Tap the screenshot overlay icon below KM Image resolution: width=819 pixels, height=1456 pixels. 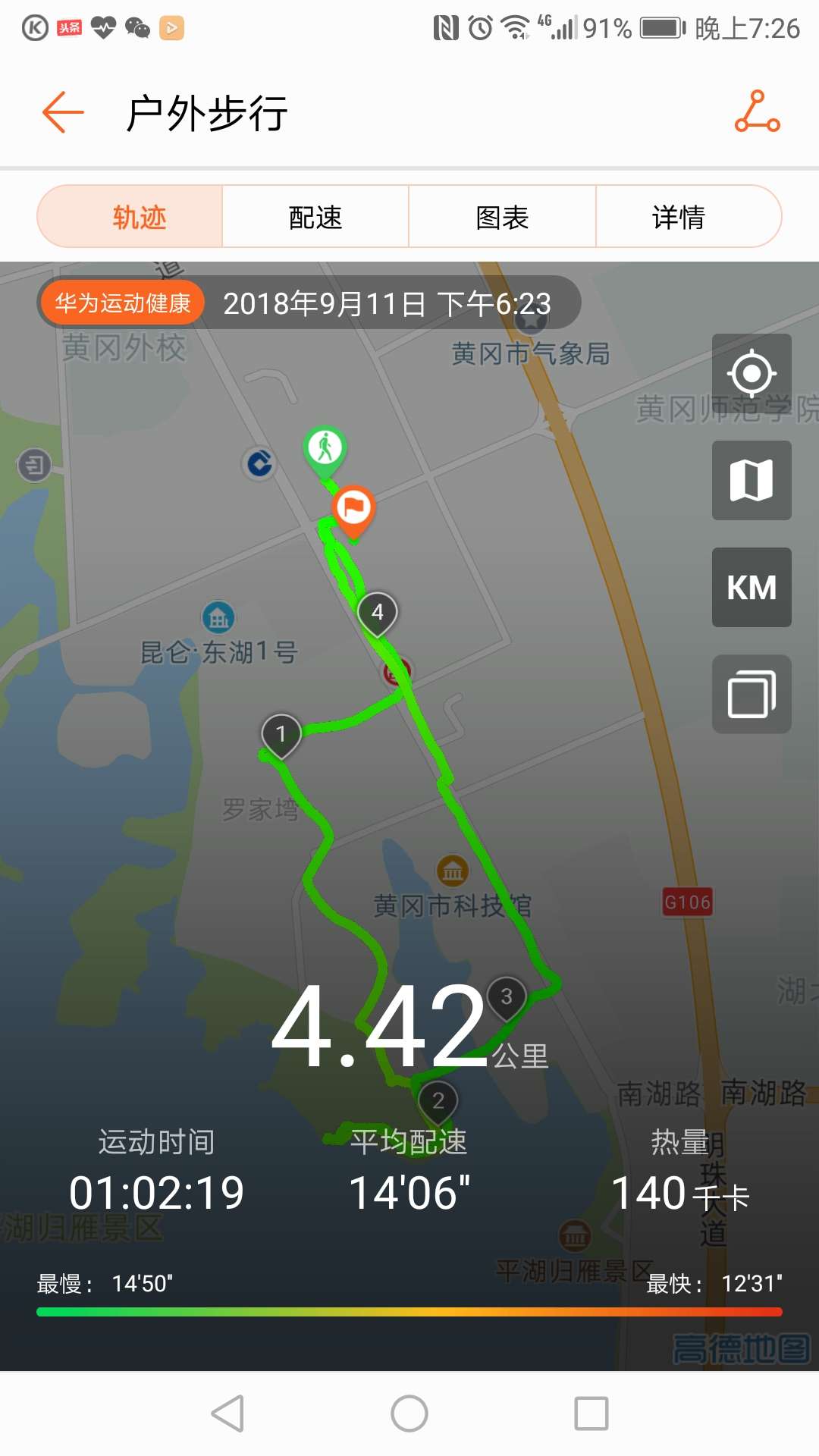[752, 694]
